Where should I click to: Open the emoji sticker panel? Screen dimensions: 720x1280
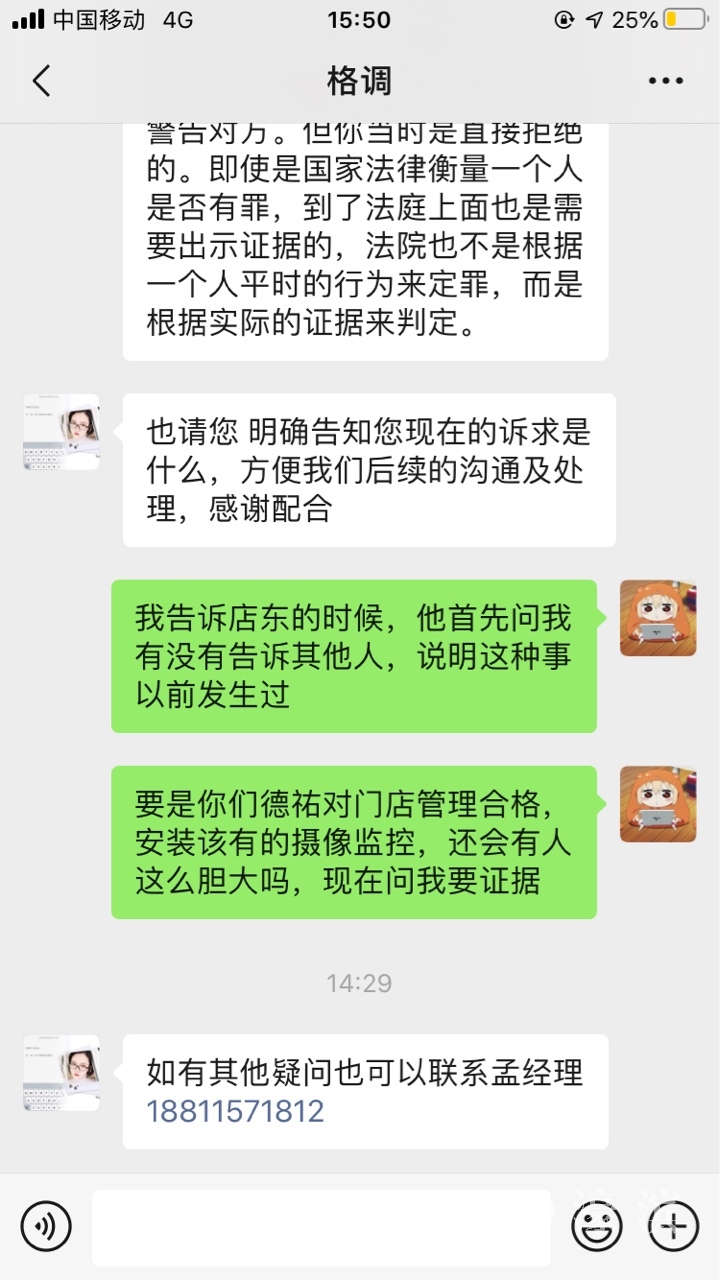pyautogui.click(x=597, y=1226)
